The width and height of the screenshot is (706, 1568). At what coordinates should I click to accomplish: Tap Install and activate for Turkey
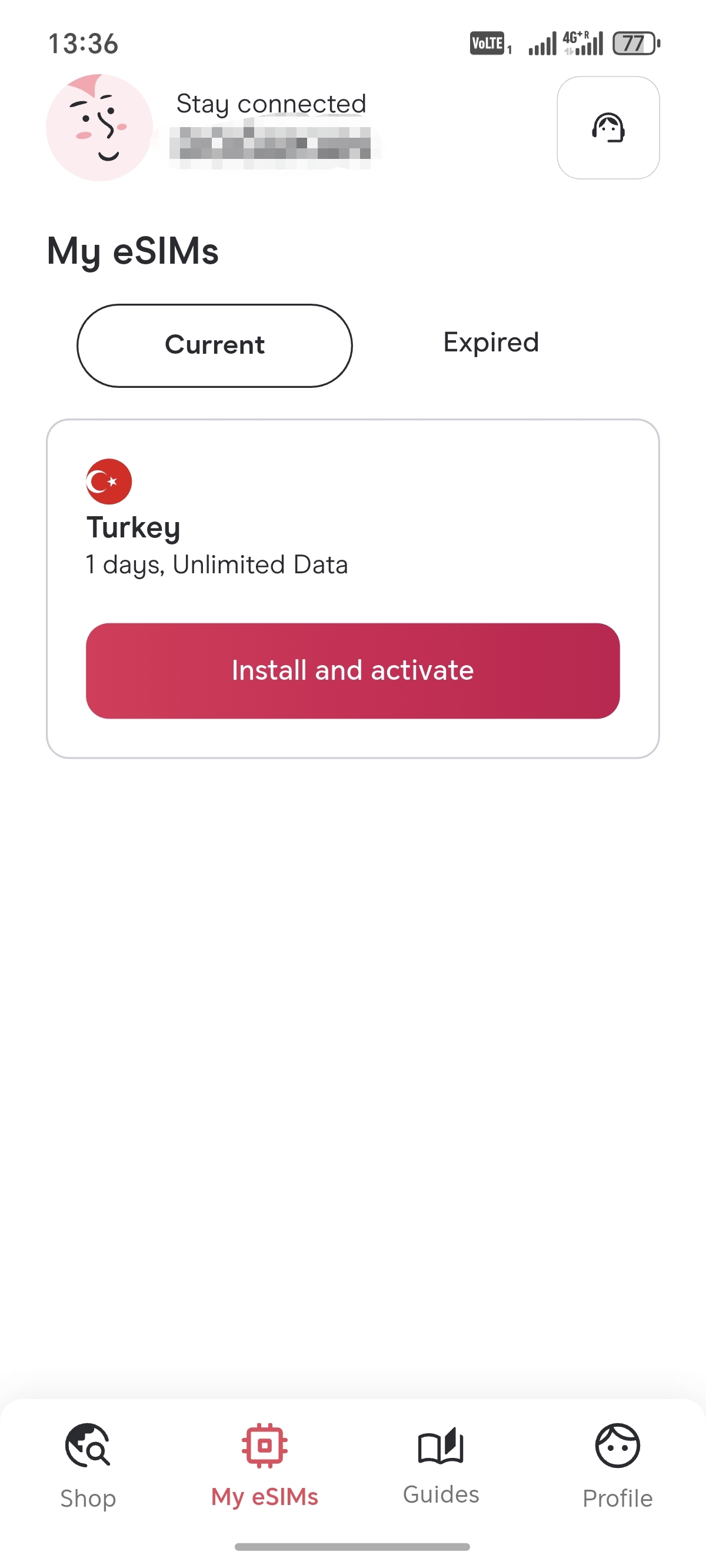352,670
